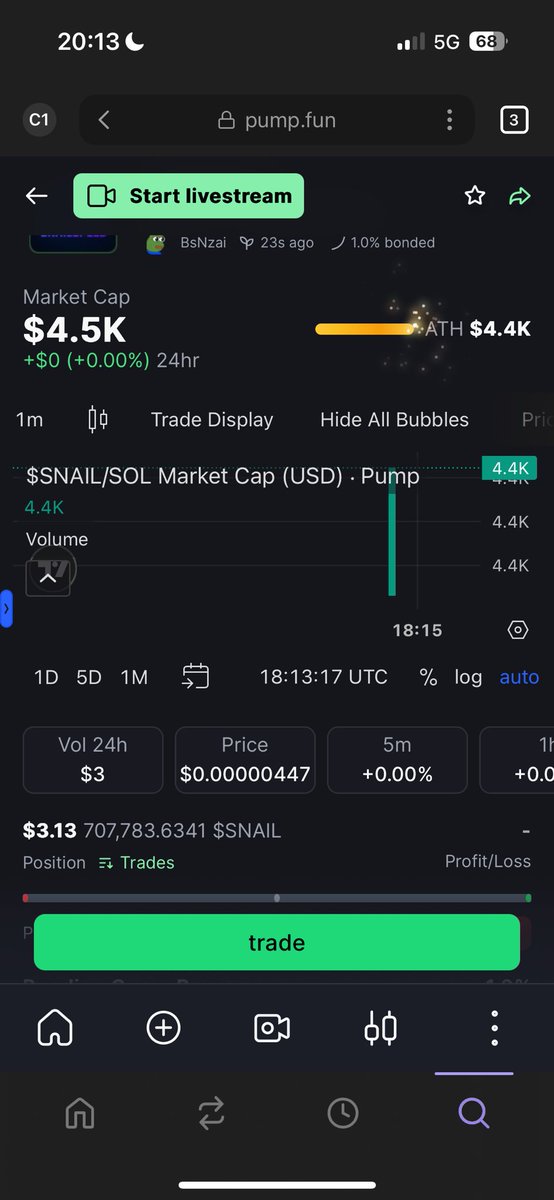This screenshot has width=554, height=1200.
Task: Change the 1m chart interval
Action: coord(30,420)
